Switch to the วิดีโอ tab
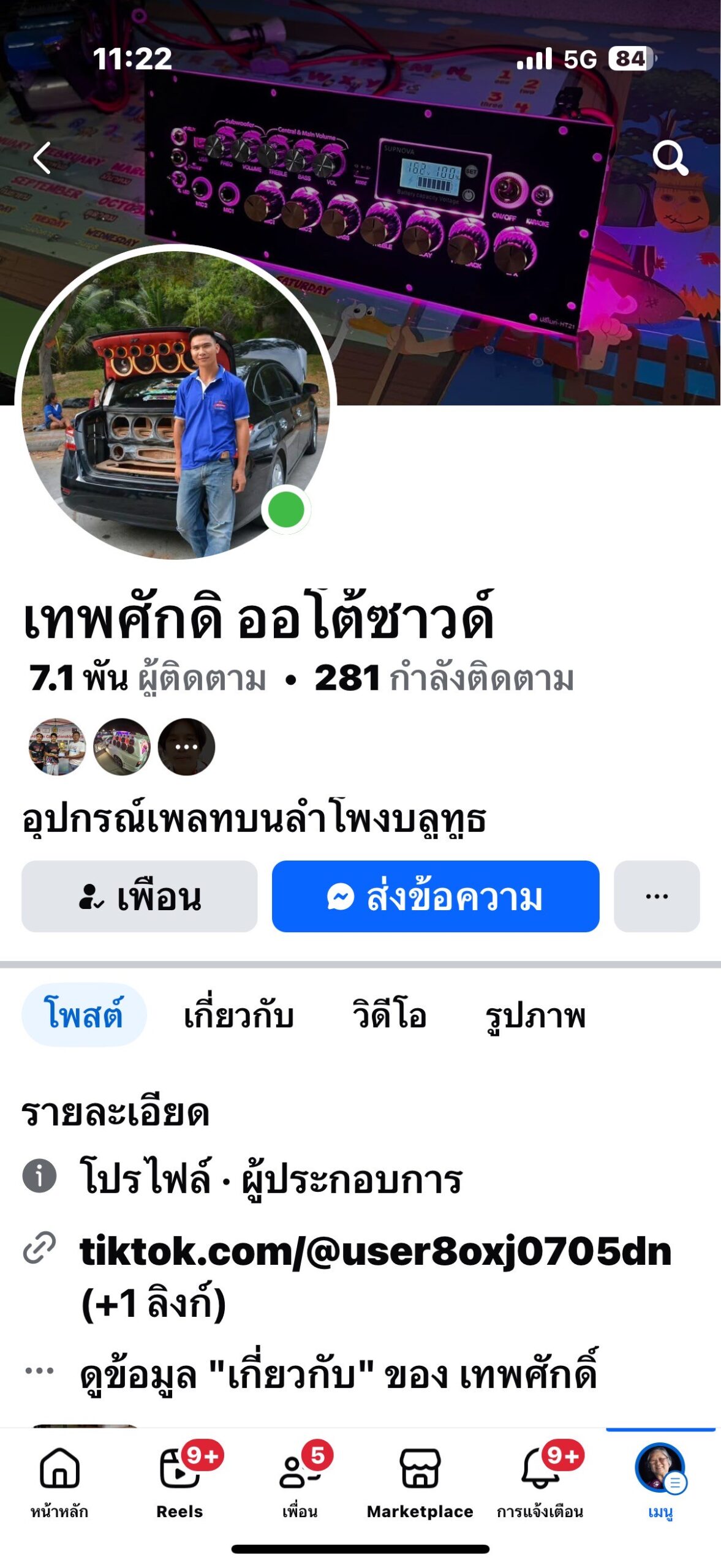The height and width of the screenshot is (1568, 721). point(389,1015)
